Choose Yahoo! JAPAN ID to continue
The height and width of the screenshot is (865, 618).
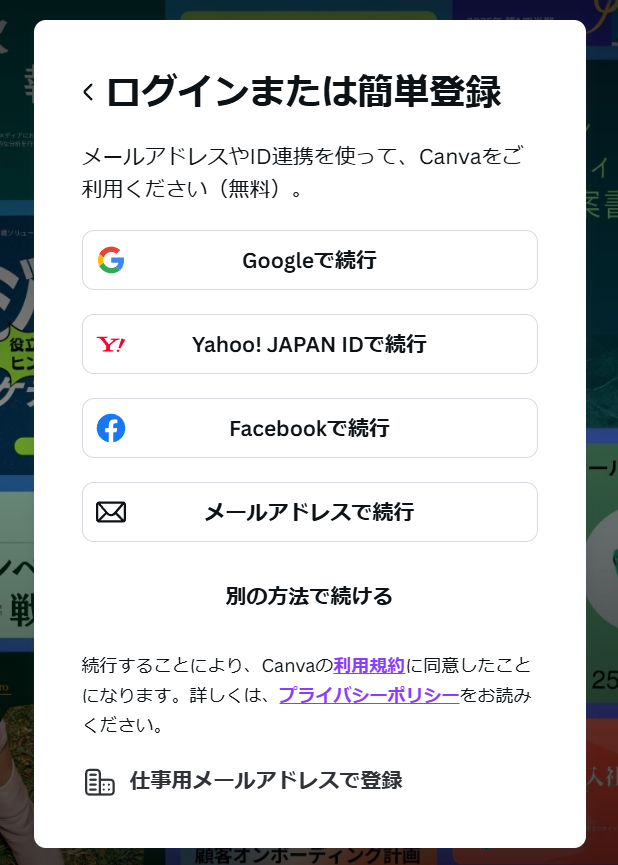tap(309, 344)
